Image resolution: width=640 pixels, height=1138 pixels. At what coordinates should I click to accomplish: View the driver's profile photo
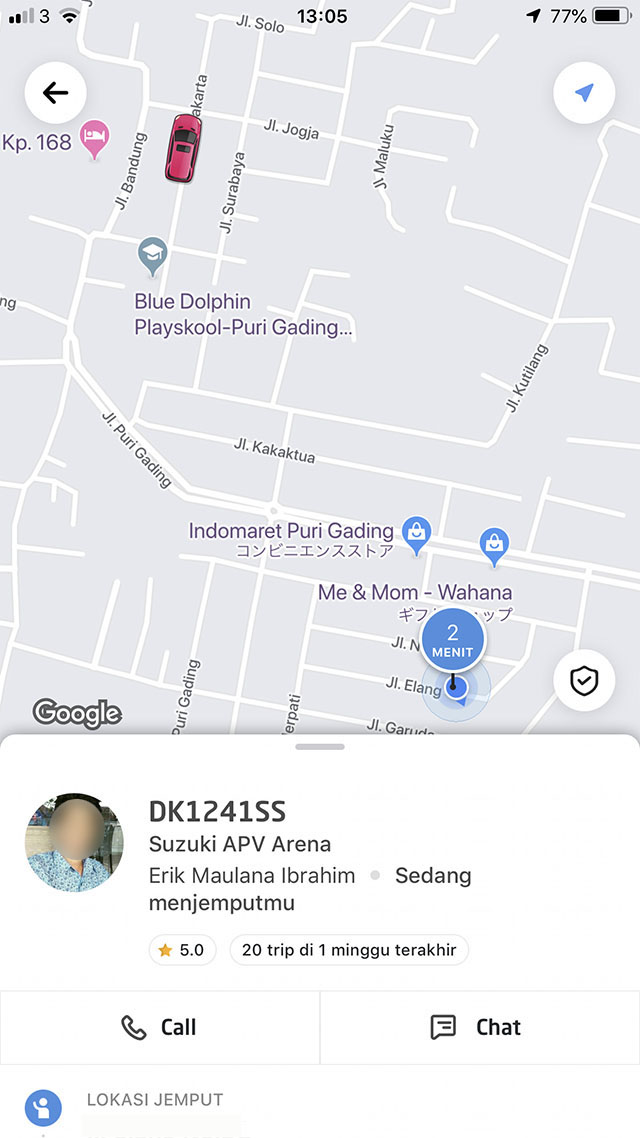pos(74,842)
